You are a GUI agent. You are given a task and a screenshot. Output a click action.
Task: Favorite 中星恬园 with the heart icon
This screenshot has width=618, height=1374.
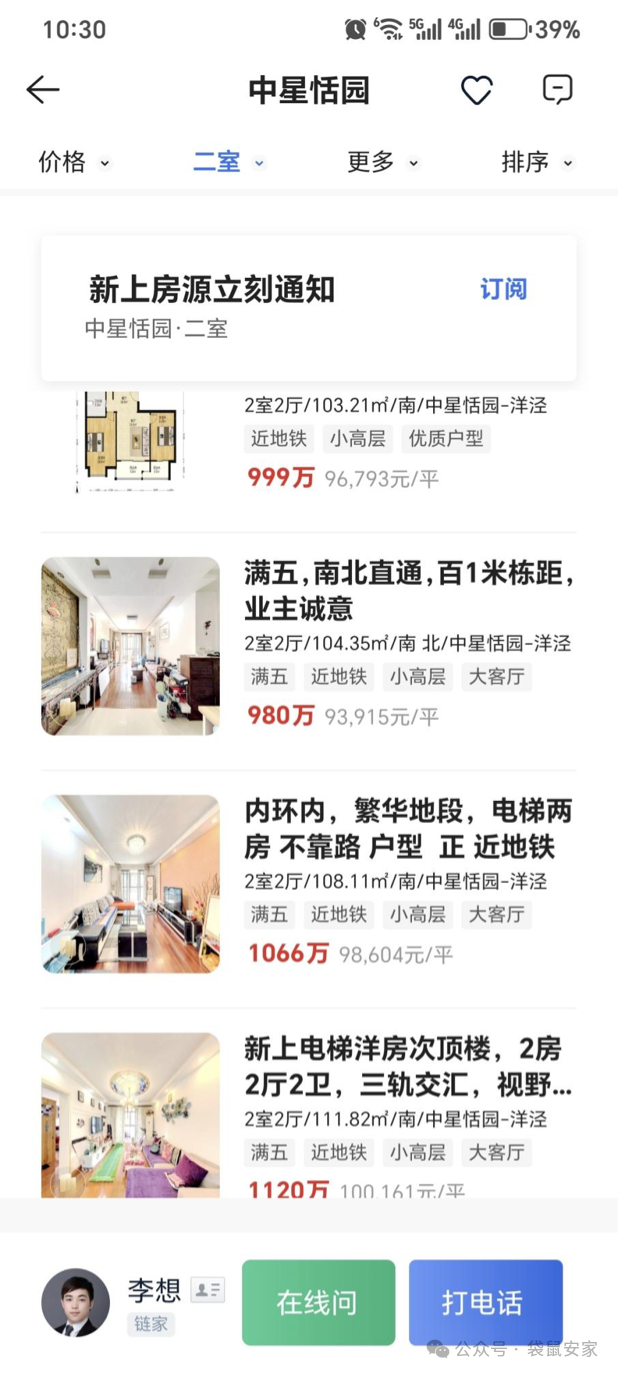click(476, 90)
